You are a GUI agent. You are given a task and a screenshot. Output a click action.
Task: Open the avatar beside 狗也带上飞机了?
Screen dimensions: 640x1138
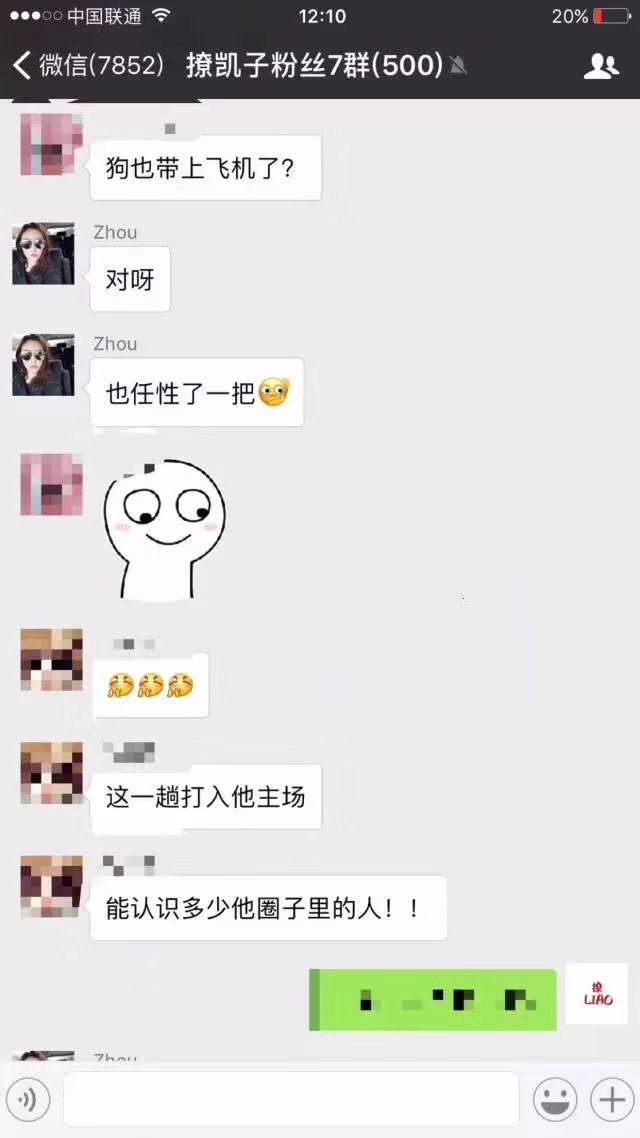click(x=51, y=144)
